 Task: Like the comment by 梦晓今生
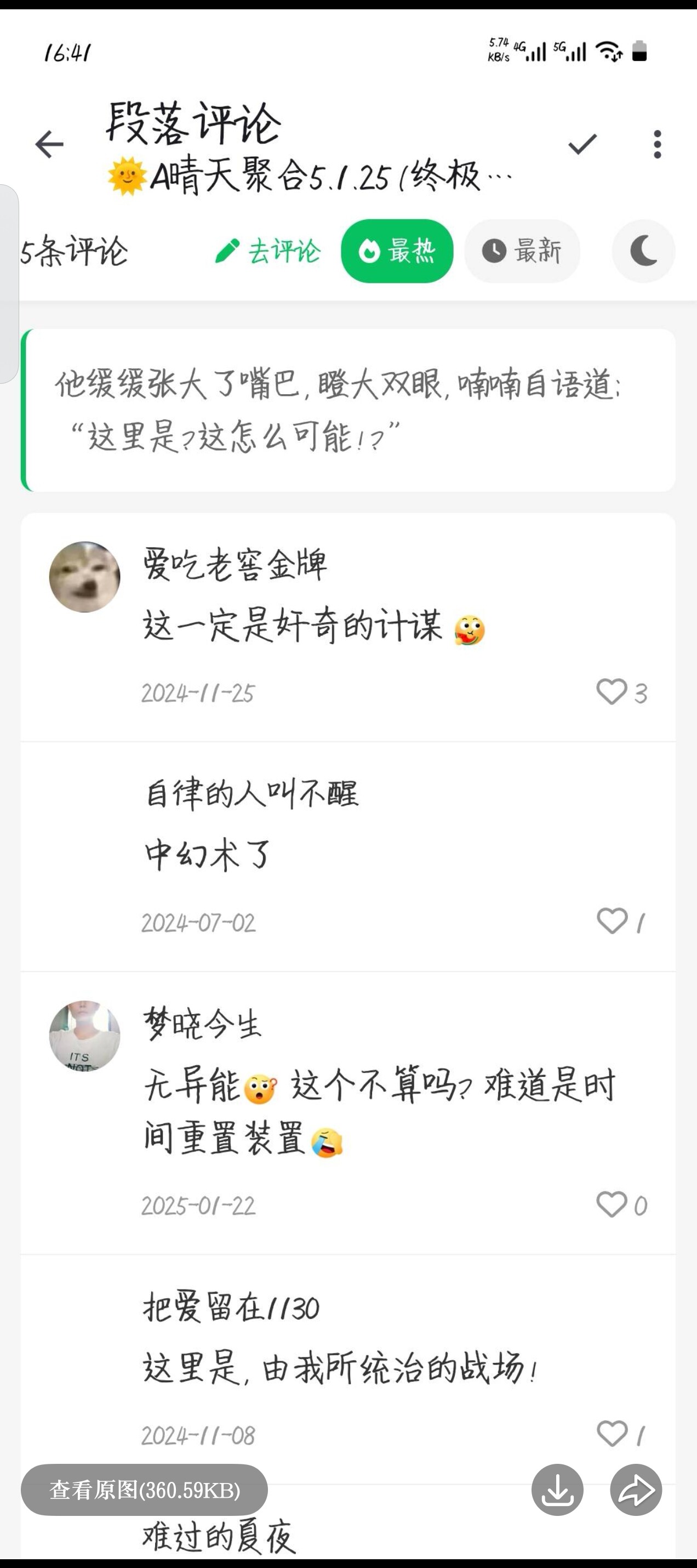[x=621, y=1205]
